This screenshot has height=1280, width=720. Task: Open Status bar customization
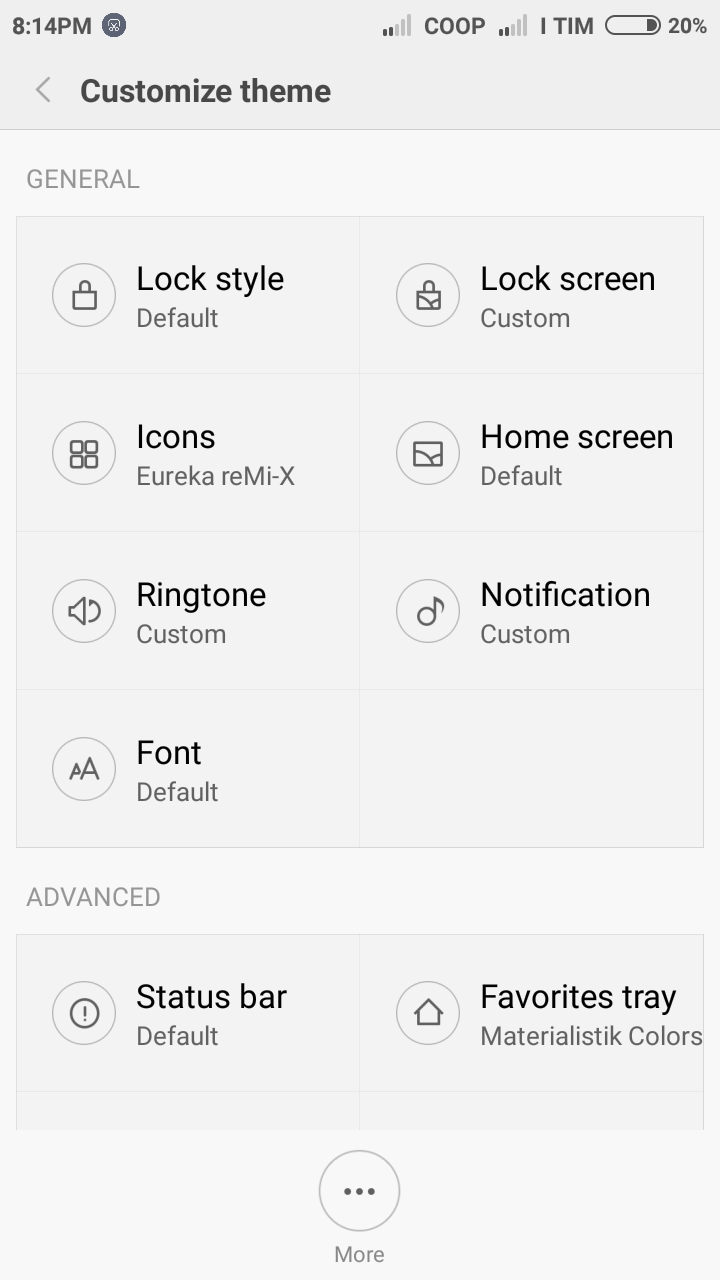pos(188,1013)
